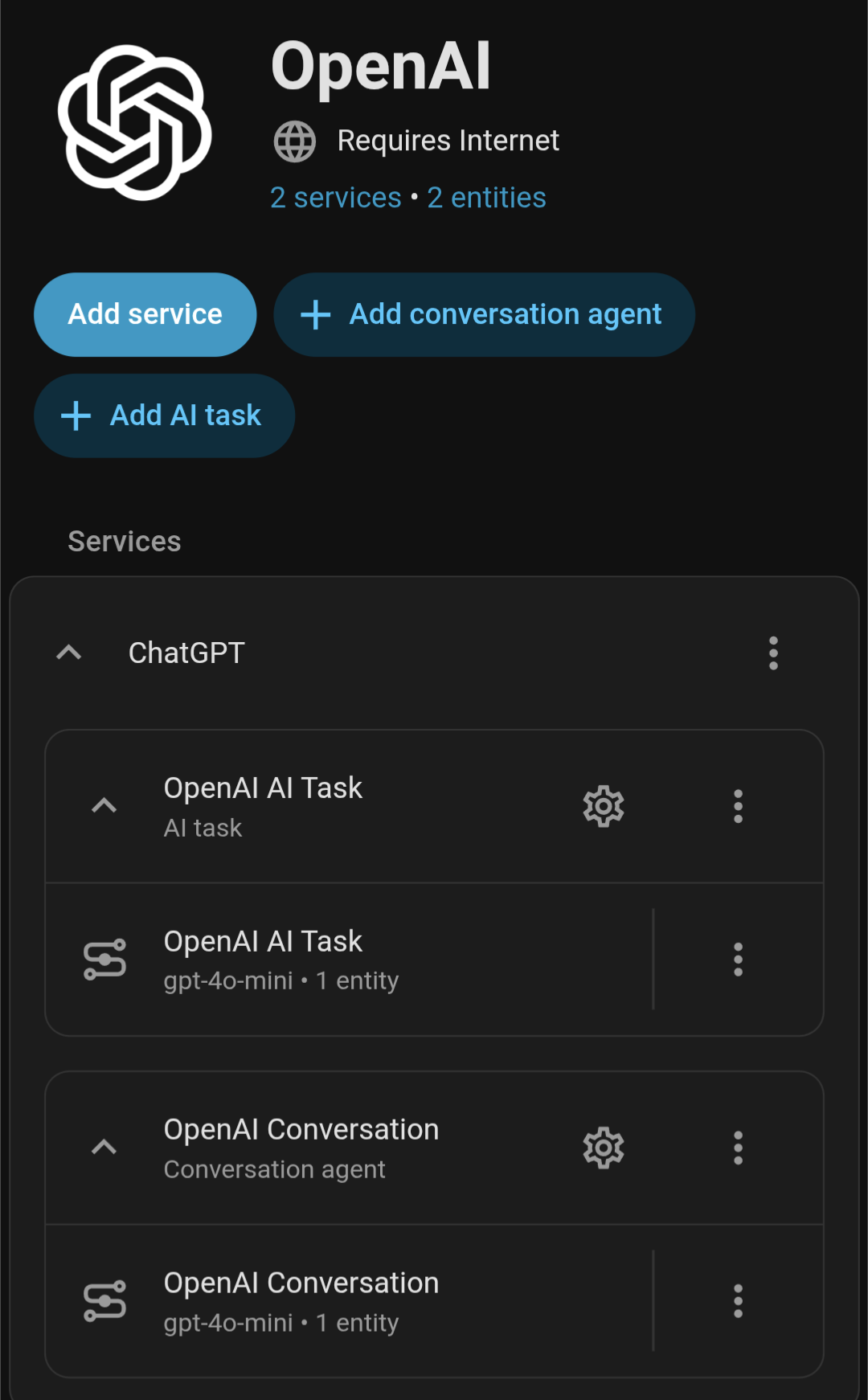Open the OpenAI AI Task gpt-4o-mini device row
Screen dimensions: 868x1400
click(x=346, y=960)
